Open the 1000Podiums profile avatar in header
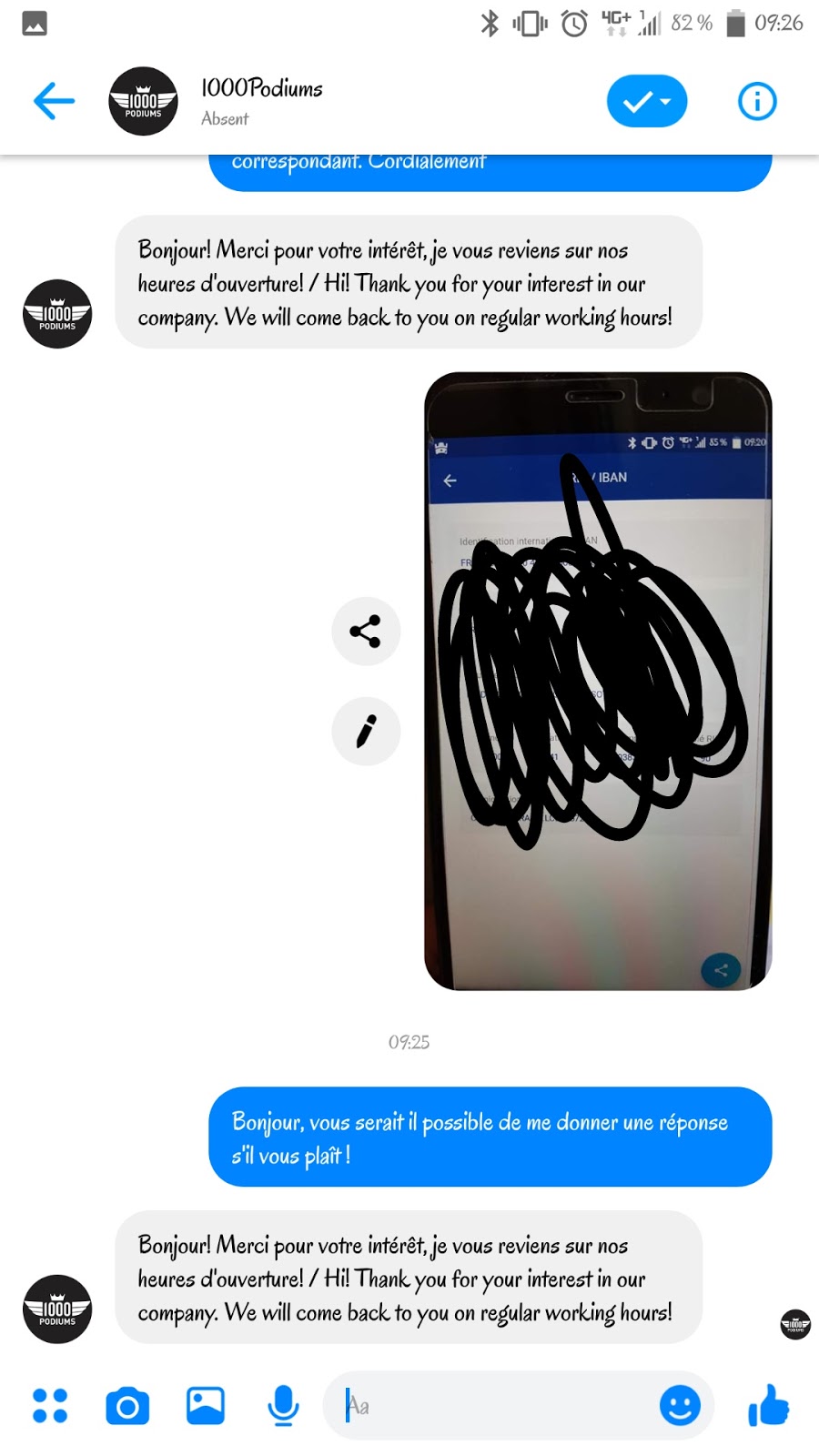 143,101
